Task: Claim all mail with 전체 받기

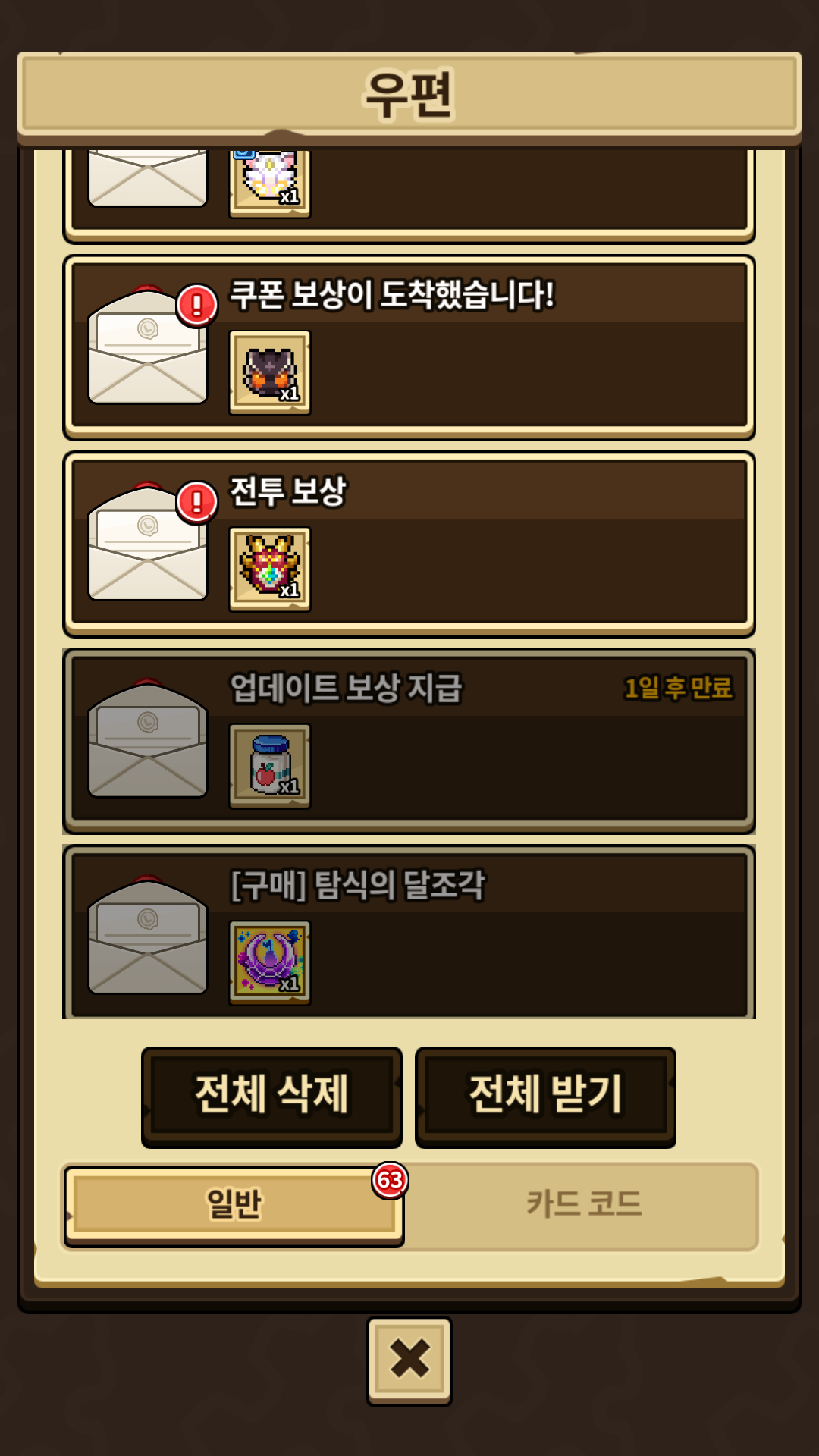Action: tap(545, 1095)
